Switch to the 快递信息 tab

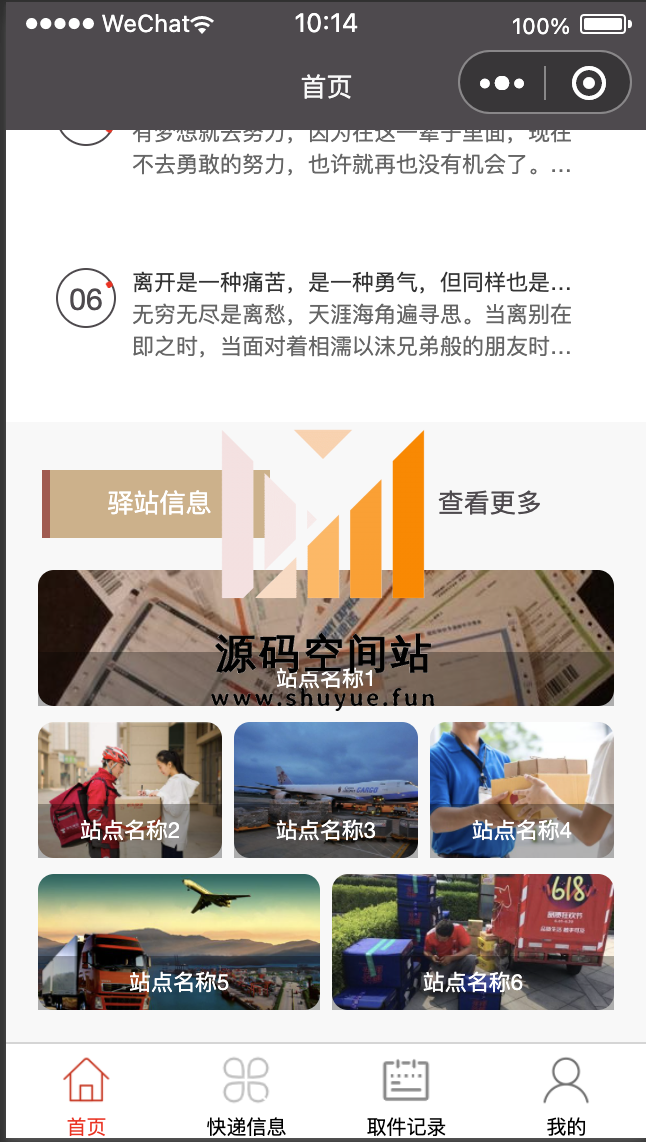click(246, 1096)
